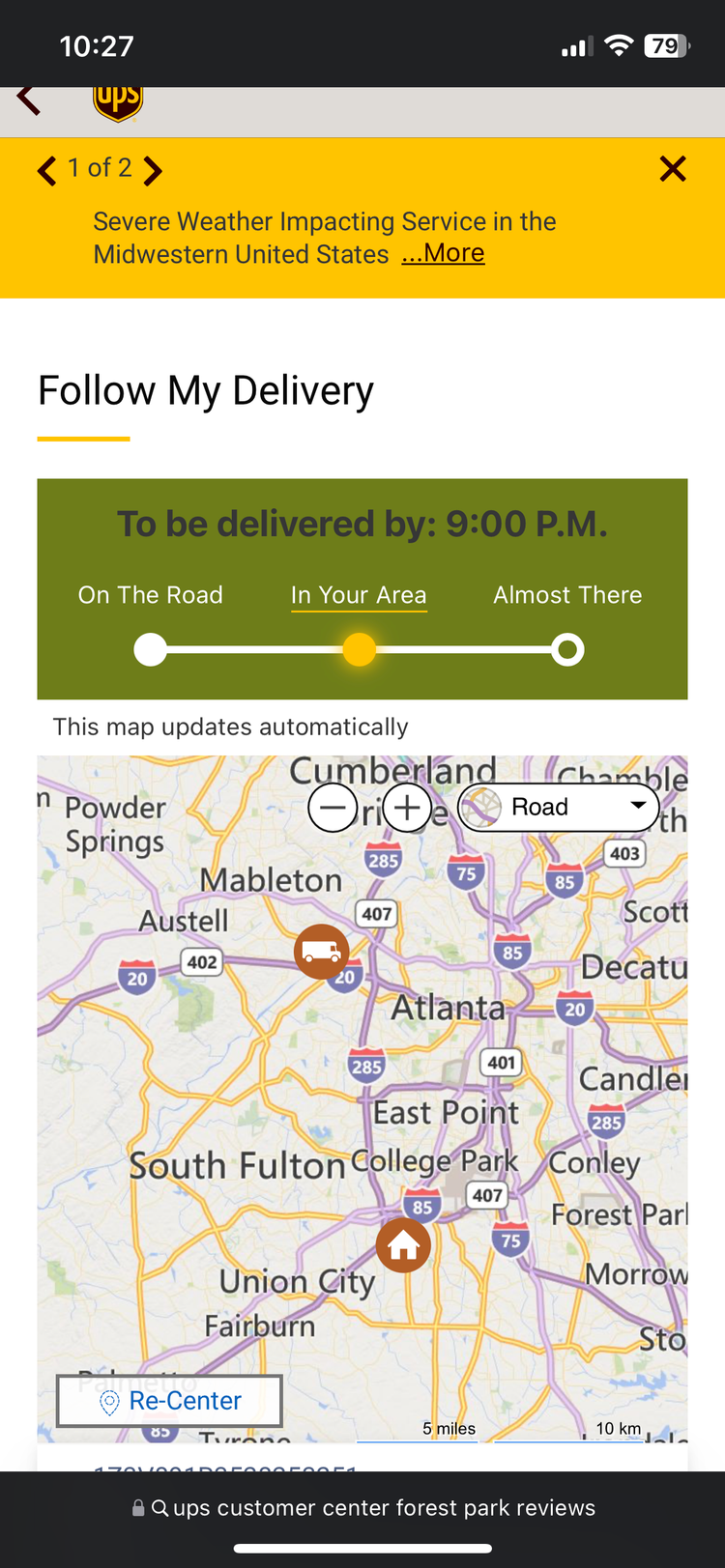Tap the browser address bar at bottom
Viewport: 725px width, 1568px height.
pos(362,1508)
